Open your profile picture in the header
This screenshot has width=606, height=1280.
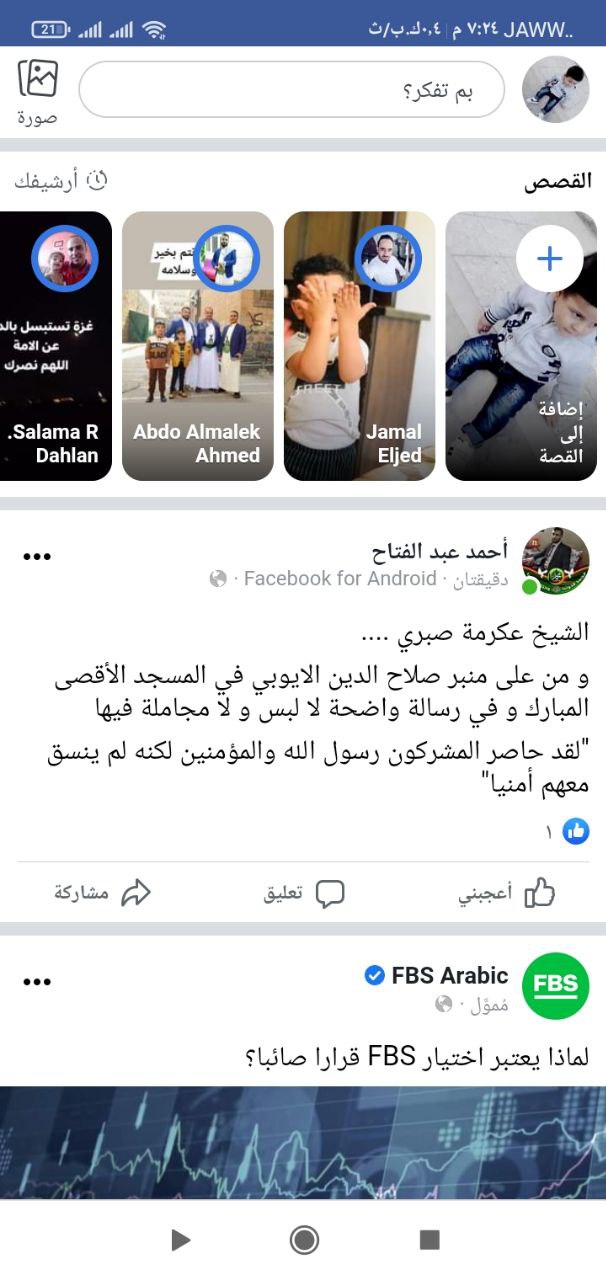coord(555,89)
